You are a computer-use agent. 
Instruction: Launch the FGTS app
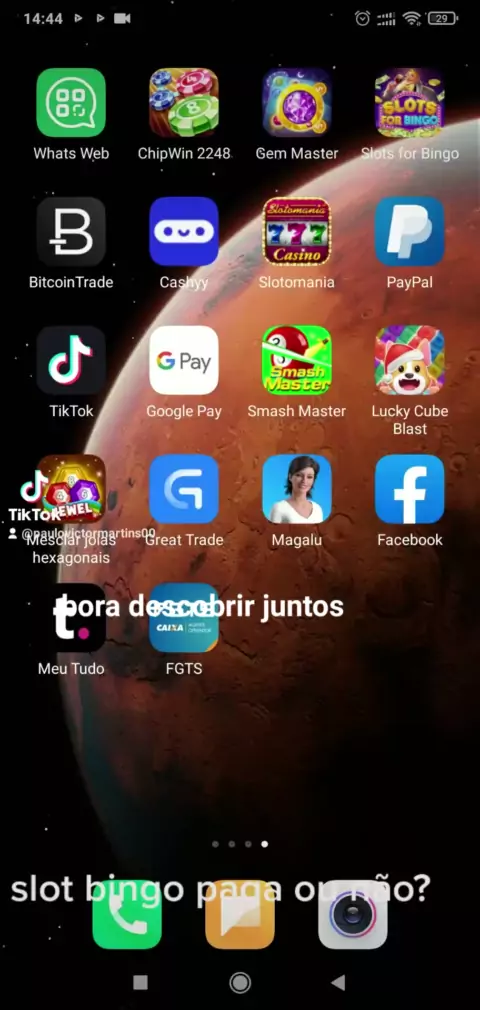[x=184, y=618]
